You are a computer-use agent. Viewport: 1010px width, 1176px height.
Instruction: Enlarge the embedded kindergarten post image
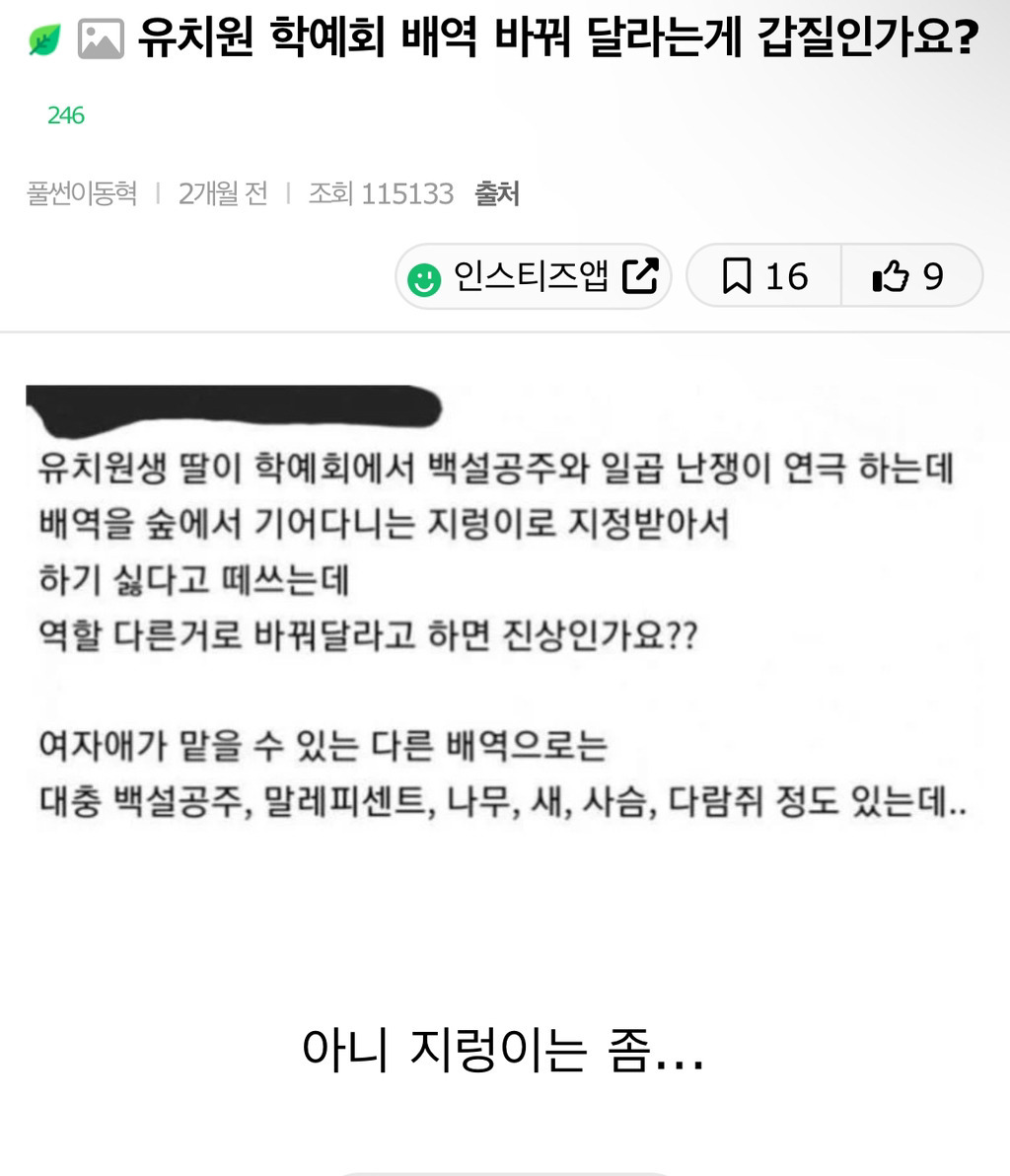tap(503, 602)
